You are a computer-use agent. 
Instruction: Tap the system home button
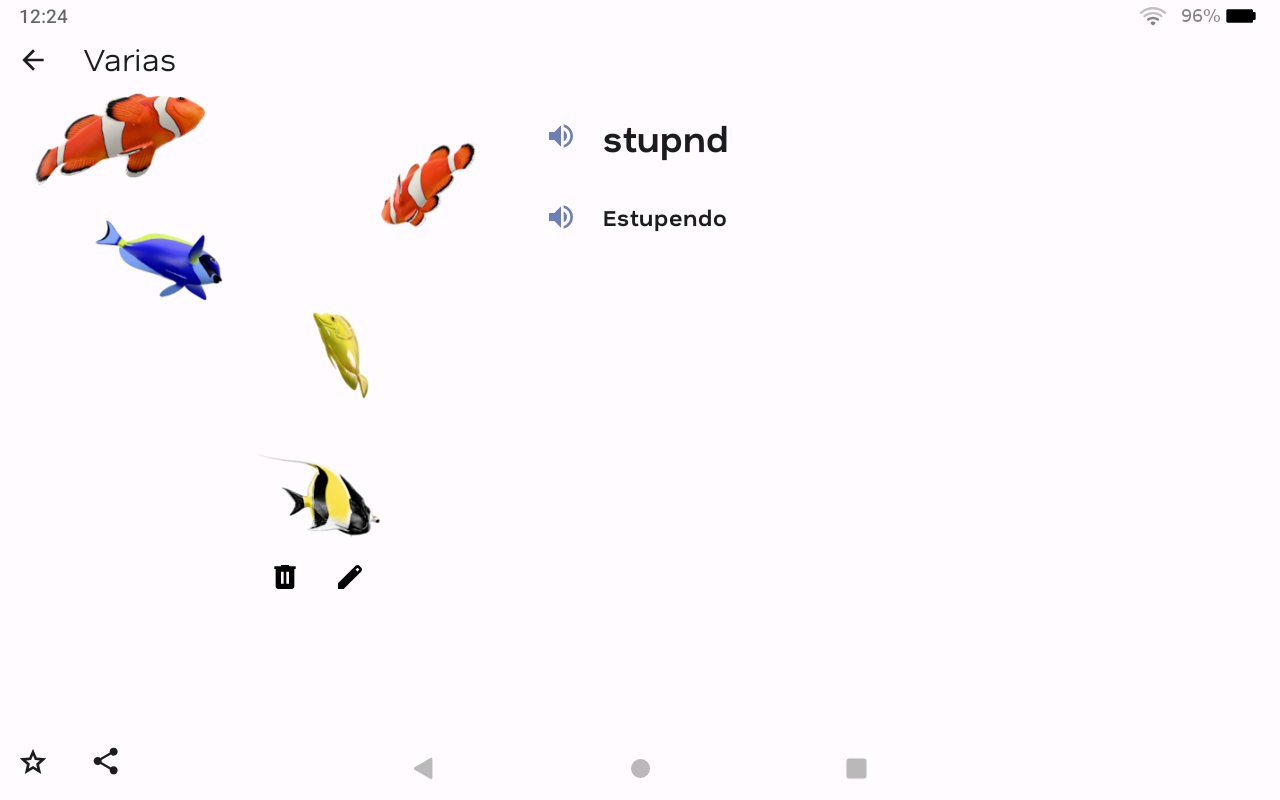click(640, 768)
